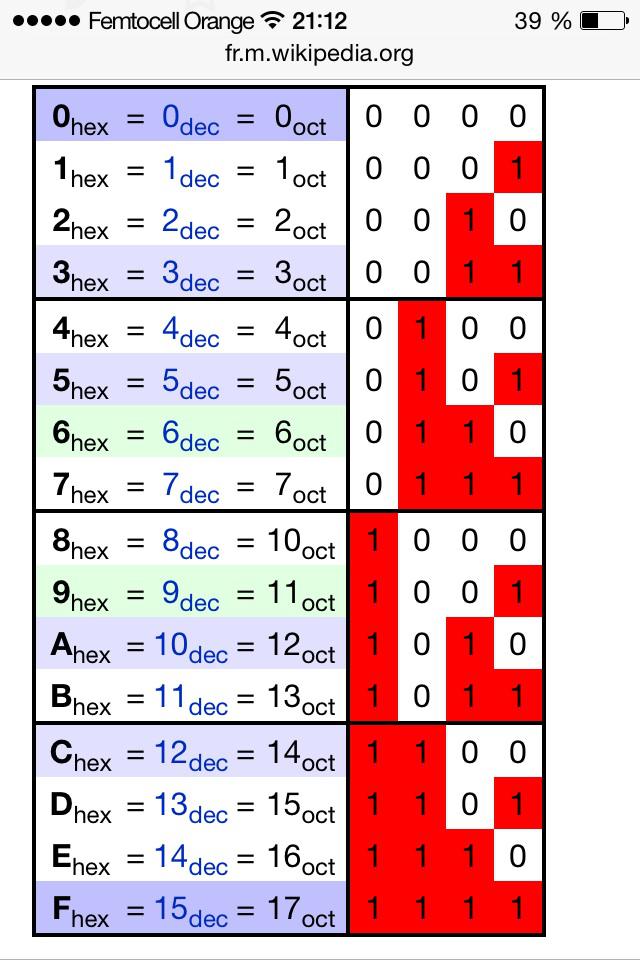
Task: Follow the 11 dec link beside B hex
Action: pos(190,699)
